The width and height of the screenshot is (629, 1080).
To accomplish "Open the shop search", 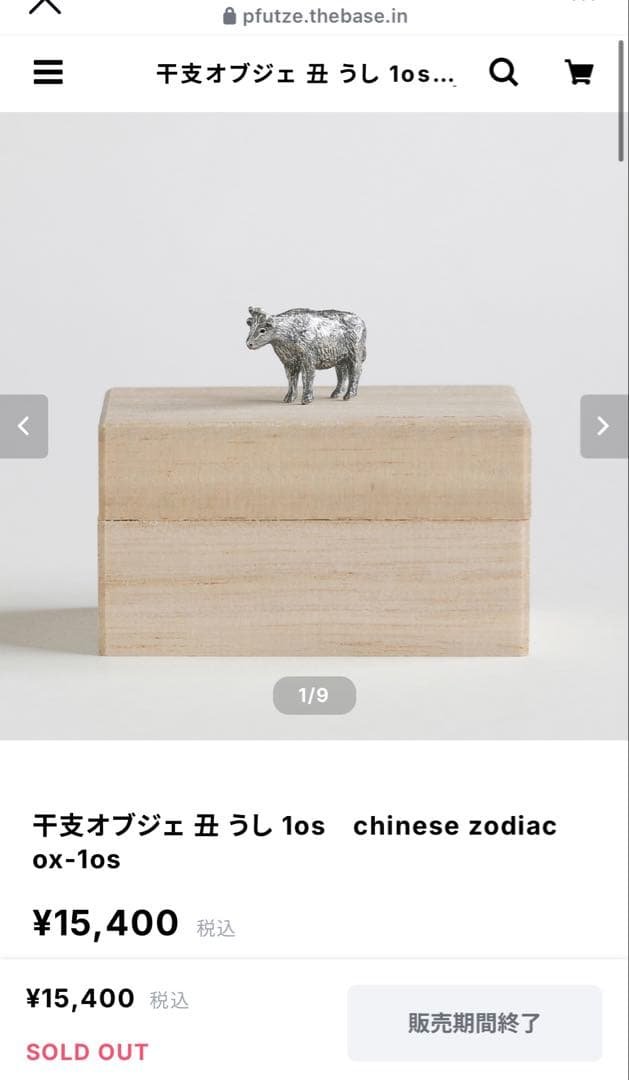I will click(503, 73).
